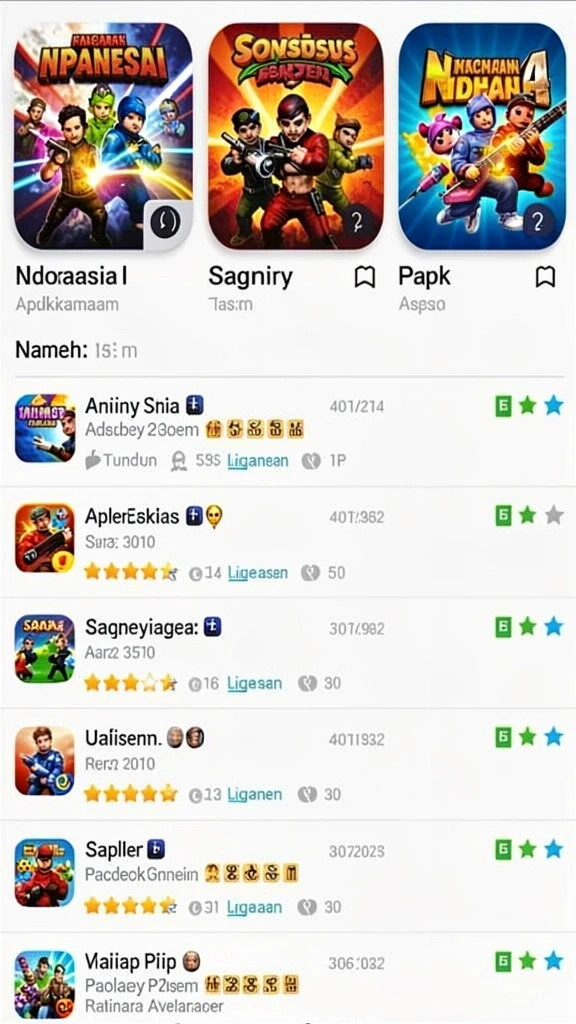Tap the blue star beside Sapller

pyautogui.click(x=554, y=850)
